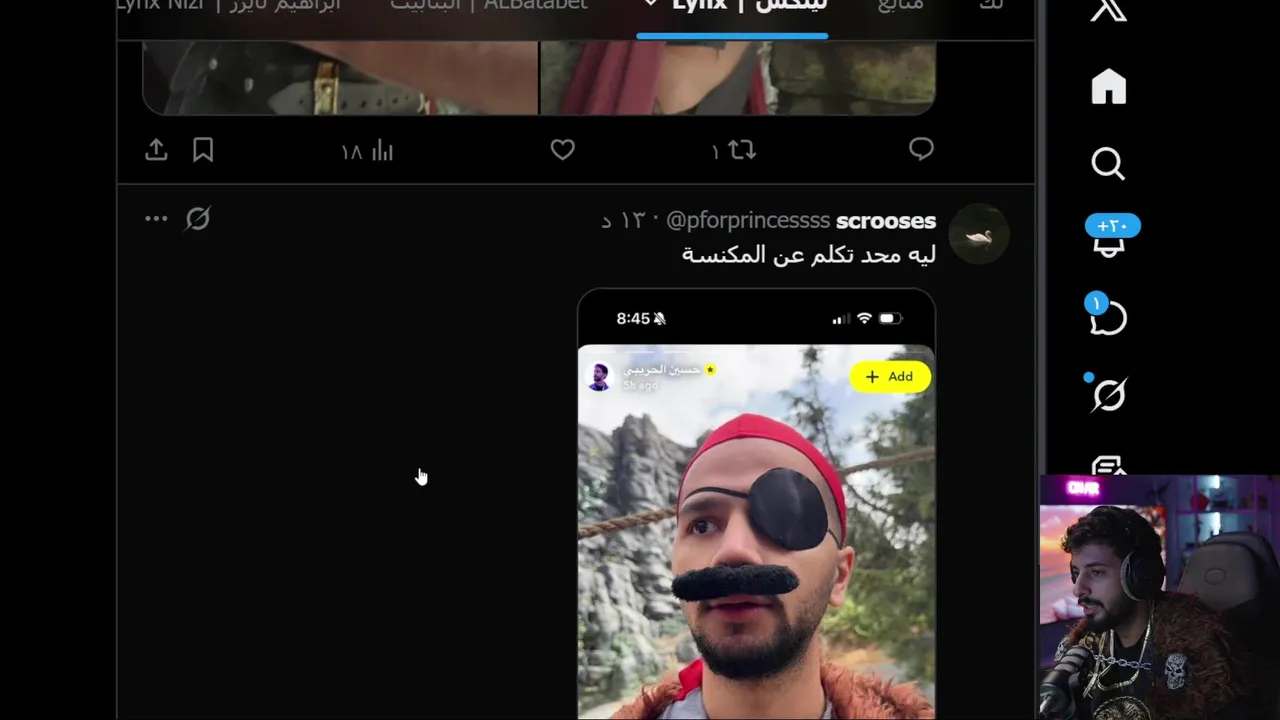Viewport: 1280px width, 720px height.
Task: Tap the X logo in the sidebar
Action: [1108, 12]
